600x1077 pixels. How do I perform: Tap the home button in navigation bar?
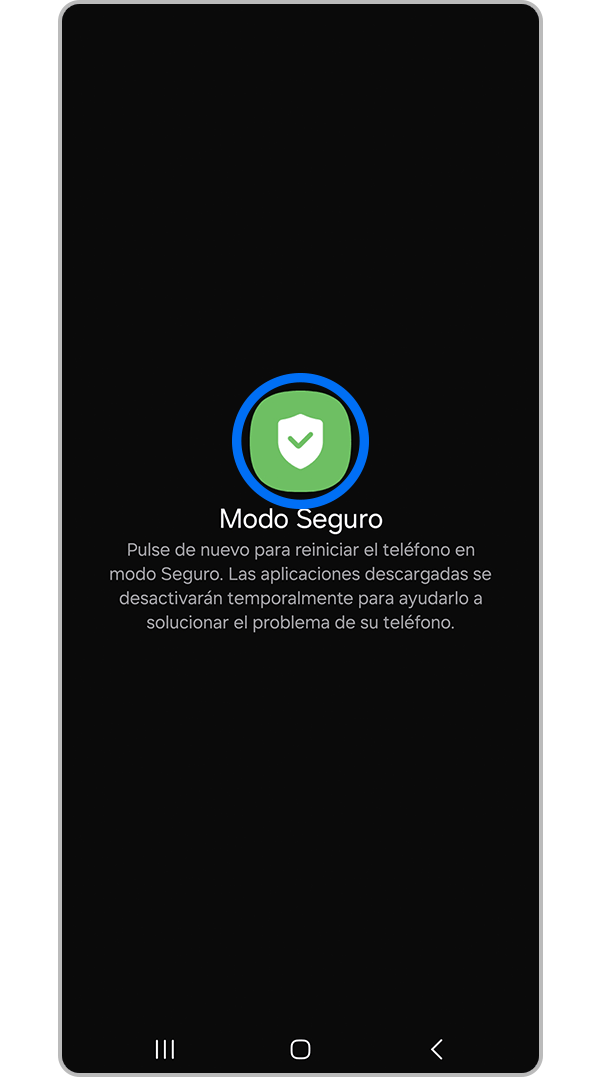click(300, 1048)
